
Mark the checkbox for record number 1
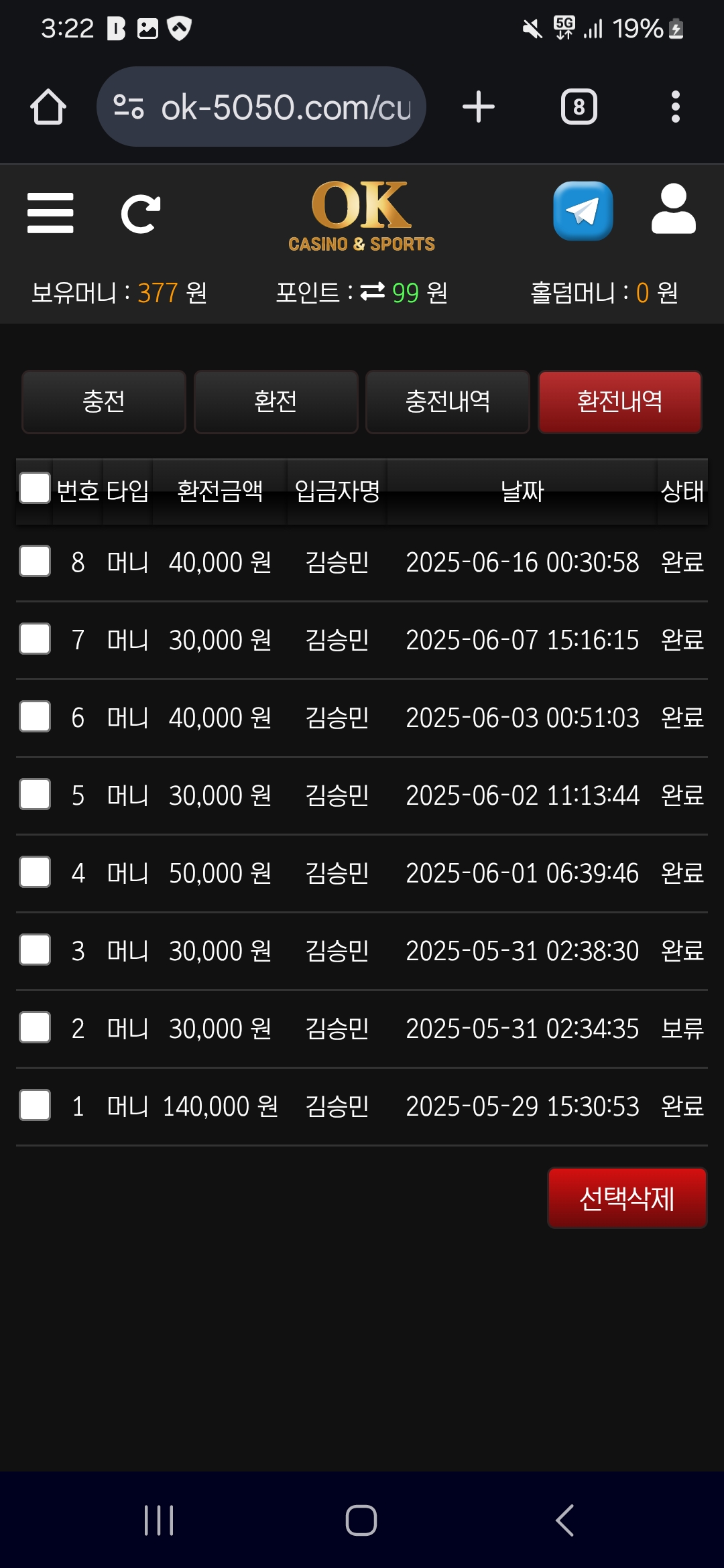point(35,1105)
